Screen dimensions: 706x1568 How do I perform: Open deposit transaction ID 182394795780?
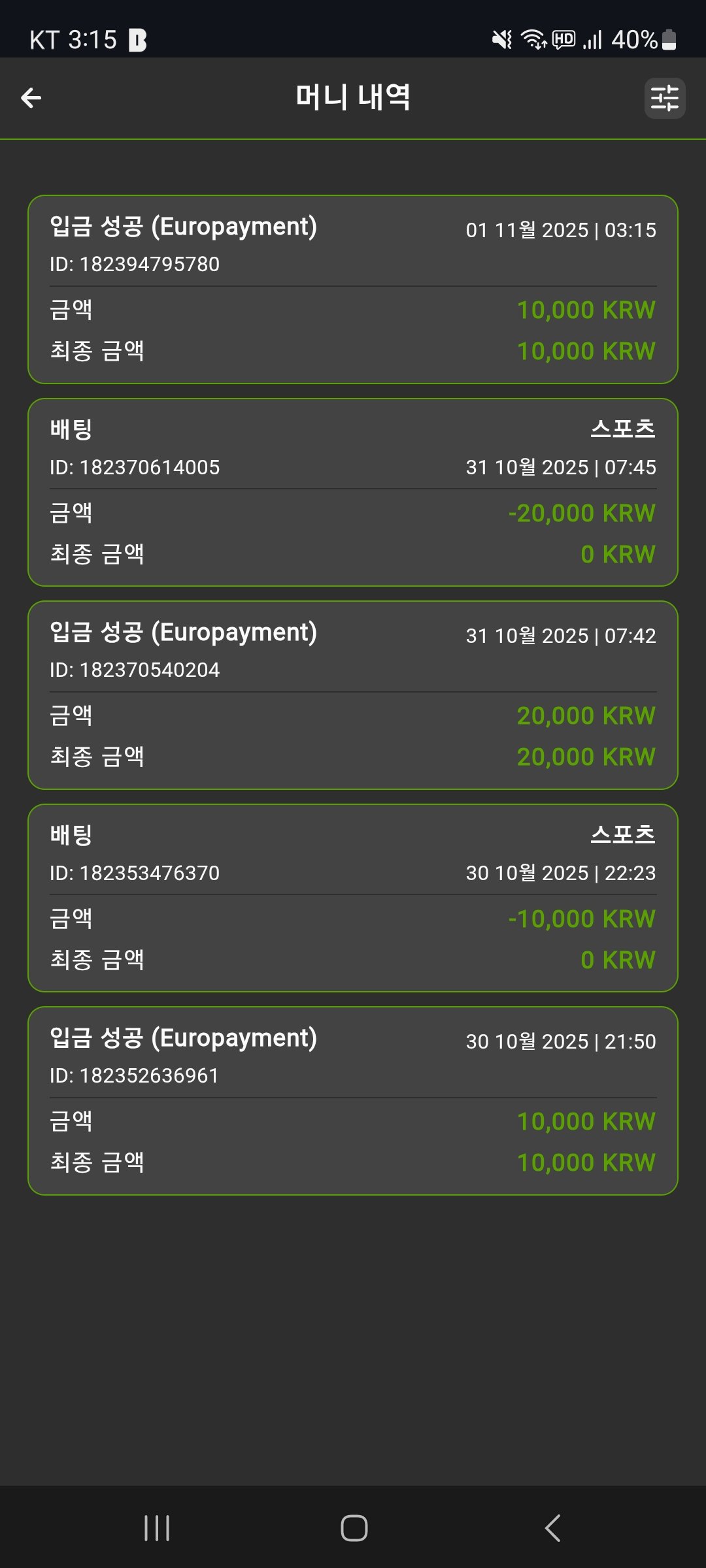[353, 289]
